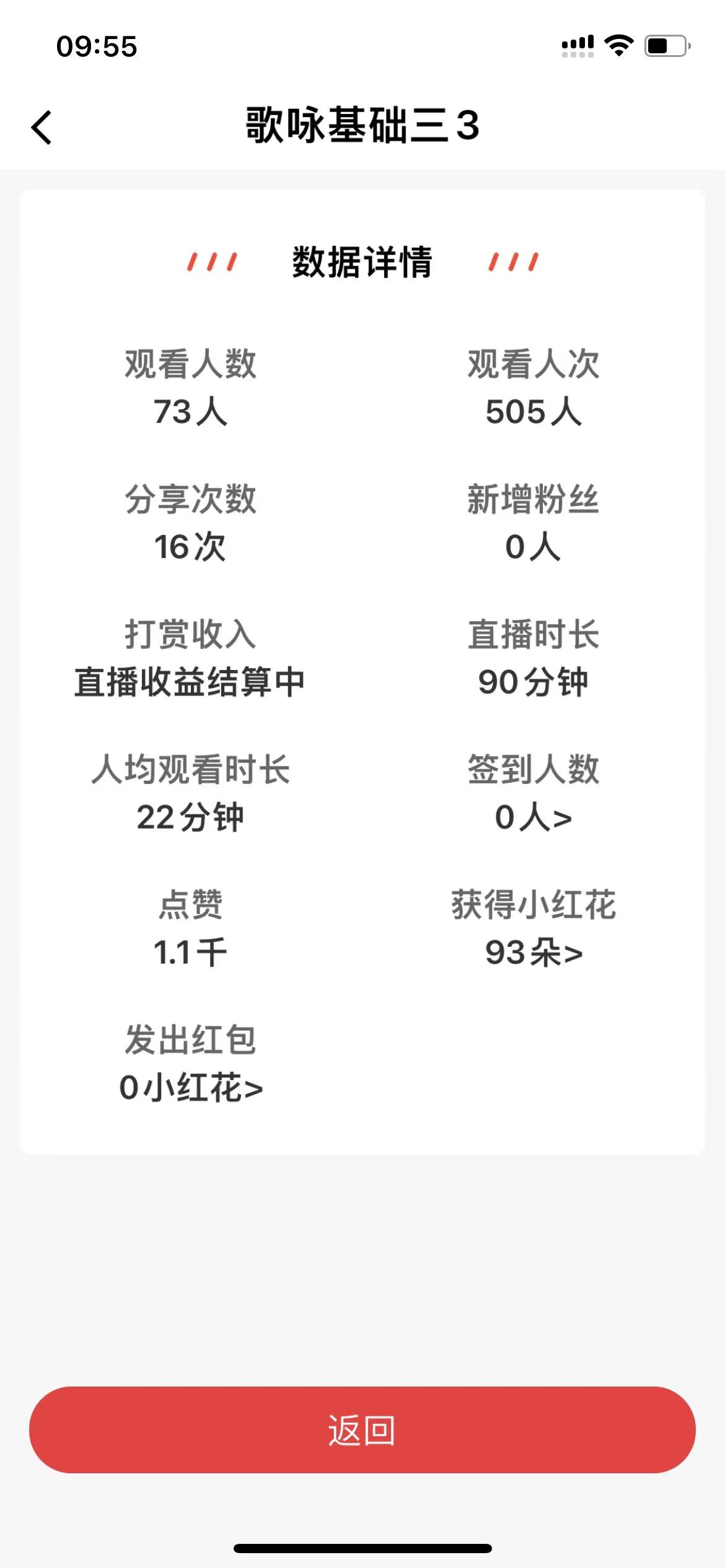Tap the red 返回 button
This screenshot has width=725, height=1568.
tap(362, 1430)
